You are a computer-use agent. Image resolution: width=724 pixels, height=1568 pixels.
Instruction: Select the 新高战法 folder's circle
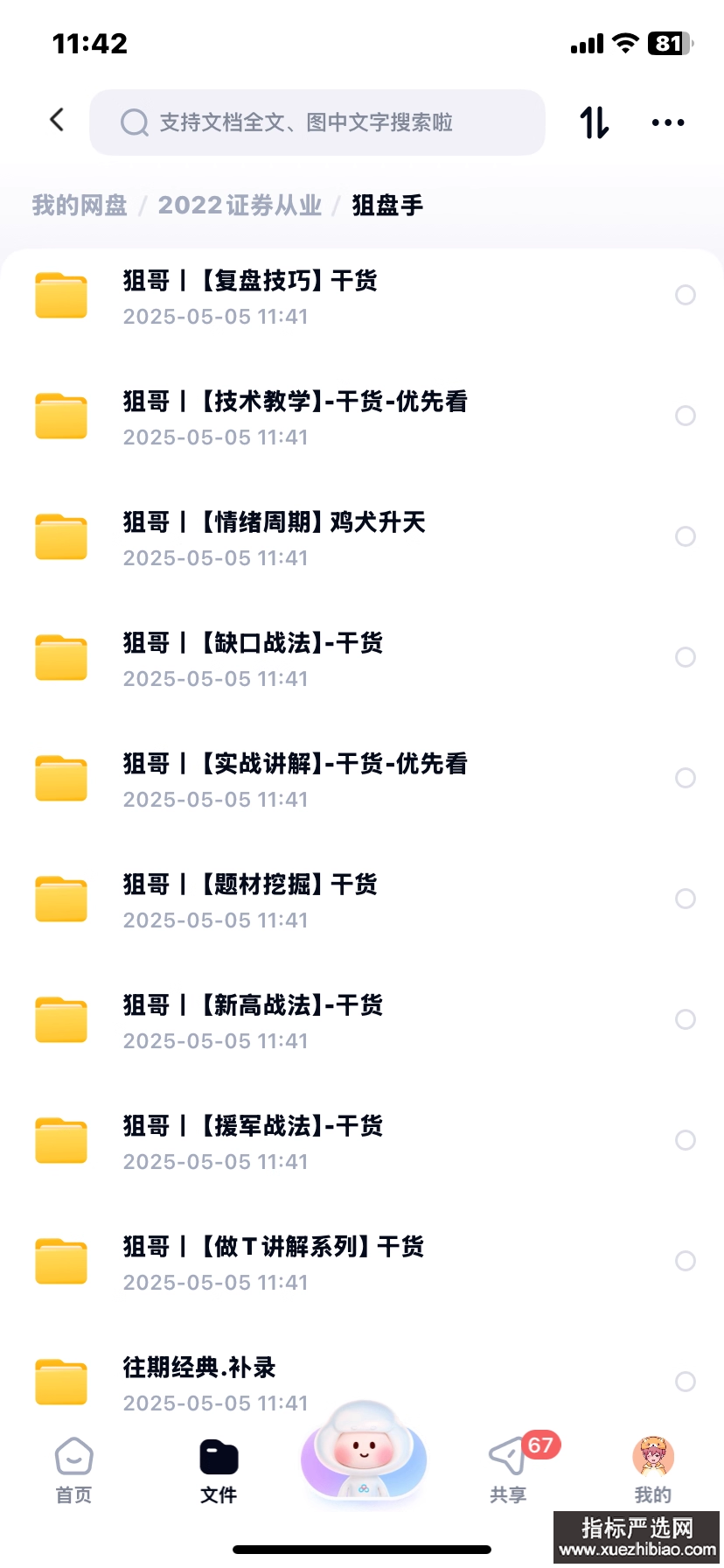686,1019
